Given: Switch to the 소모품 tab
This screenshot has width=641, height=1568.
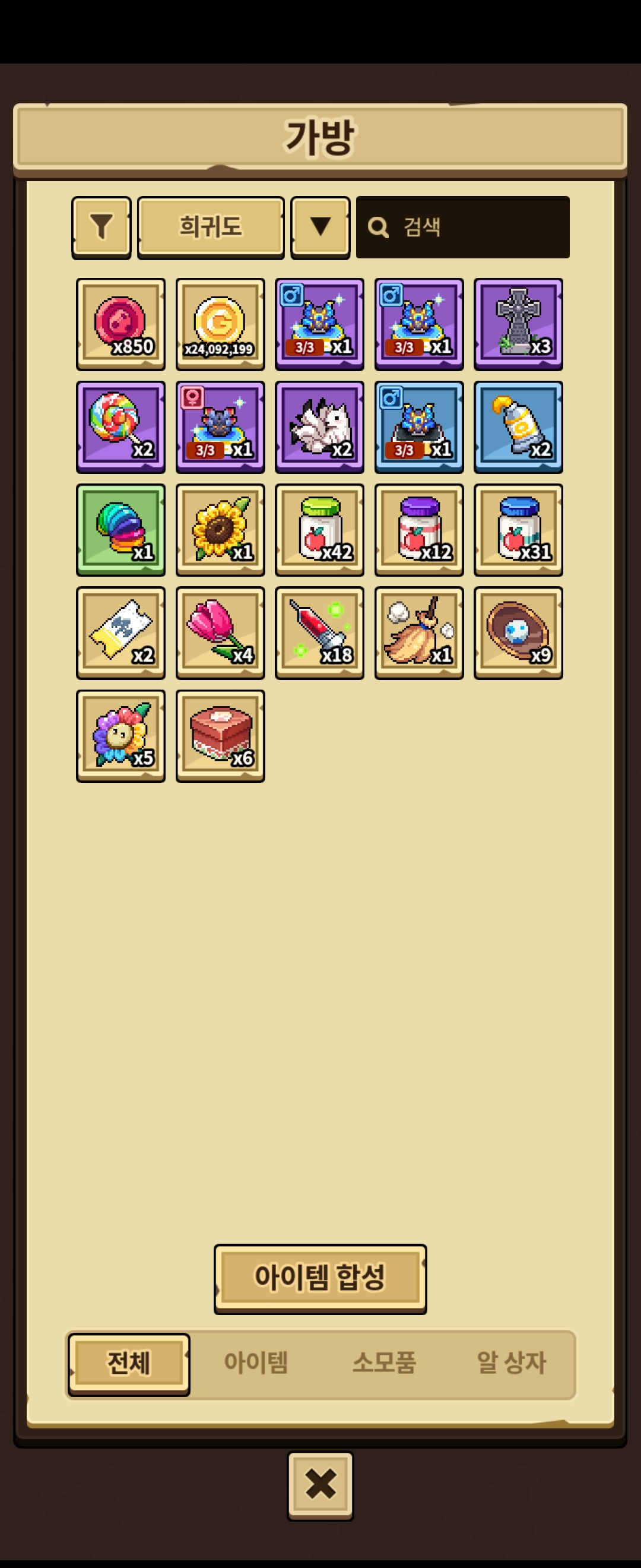Looking at the screenshot, I should pos(384,1362).
